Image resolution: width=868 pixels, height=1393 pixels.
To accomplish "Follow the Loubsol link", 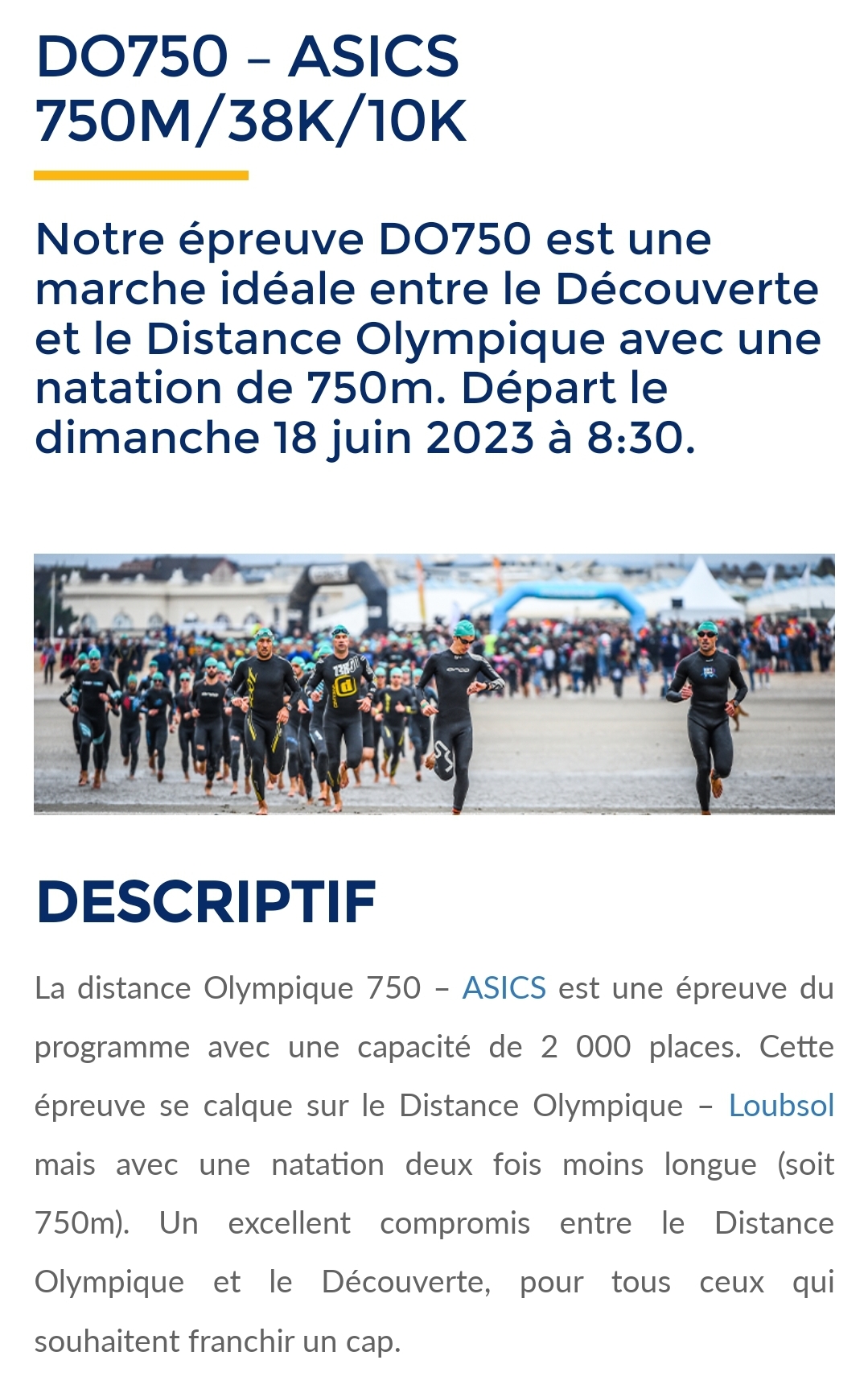I will coord(781,1105).
